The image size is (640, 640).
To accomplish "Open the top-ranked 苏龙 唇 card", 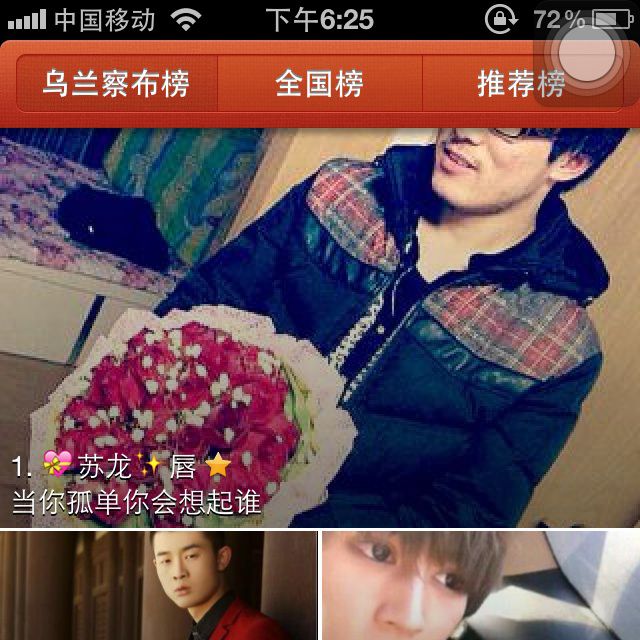I will coord(320,330).
